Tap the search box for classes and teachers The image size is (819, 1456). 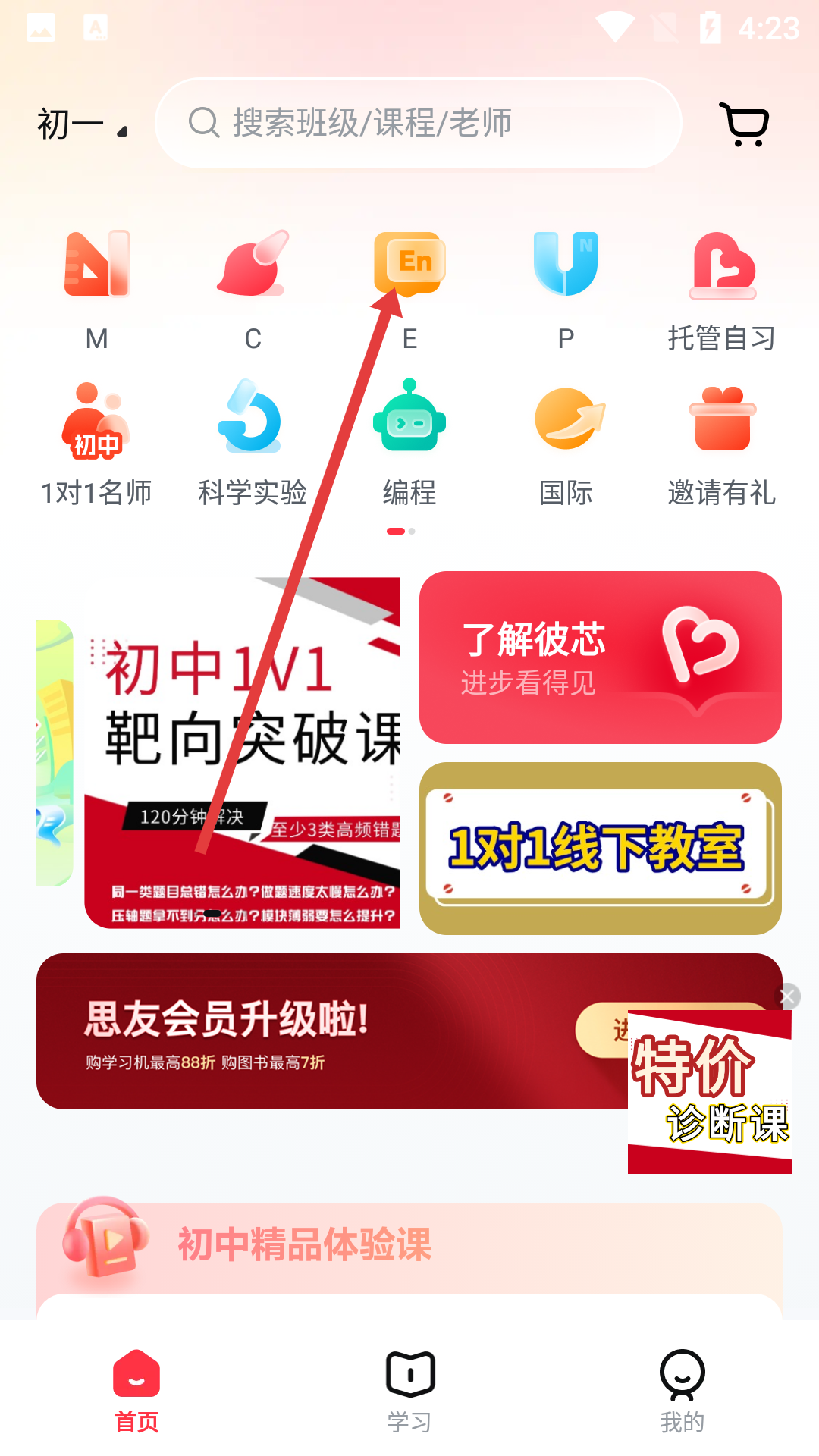[419, 123]
